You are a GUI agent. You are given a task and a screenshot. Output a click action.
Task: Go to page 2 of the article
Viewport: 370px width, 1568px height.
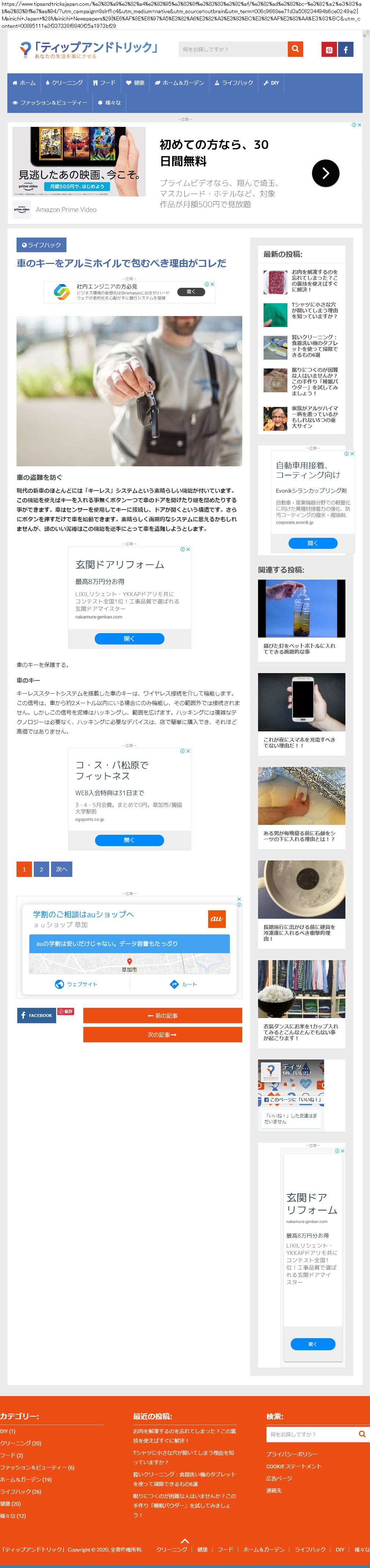click(x=41, y=869)
